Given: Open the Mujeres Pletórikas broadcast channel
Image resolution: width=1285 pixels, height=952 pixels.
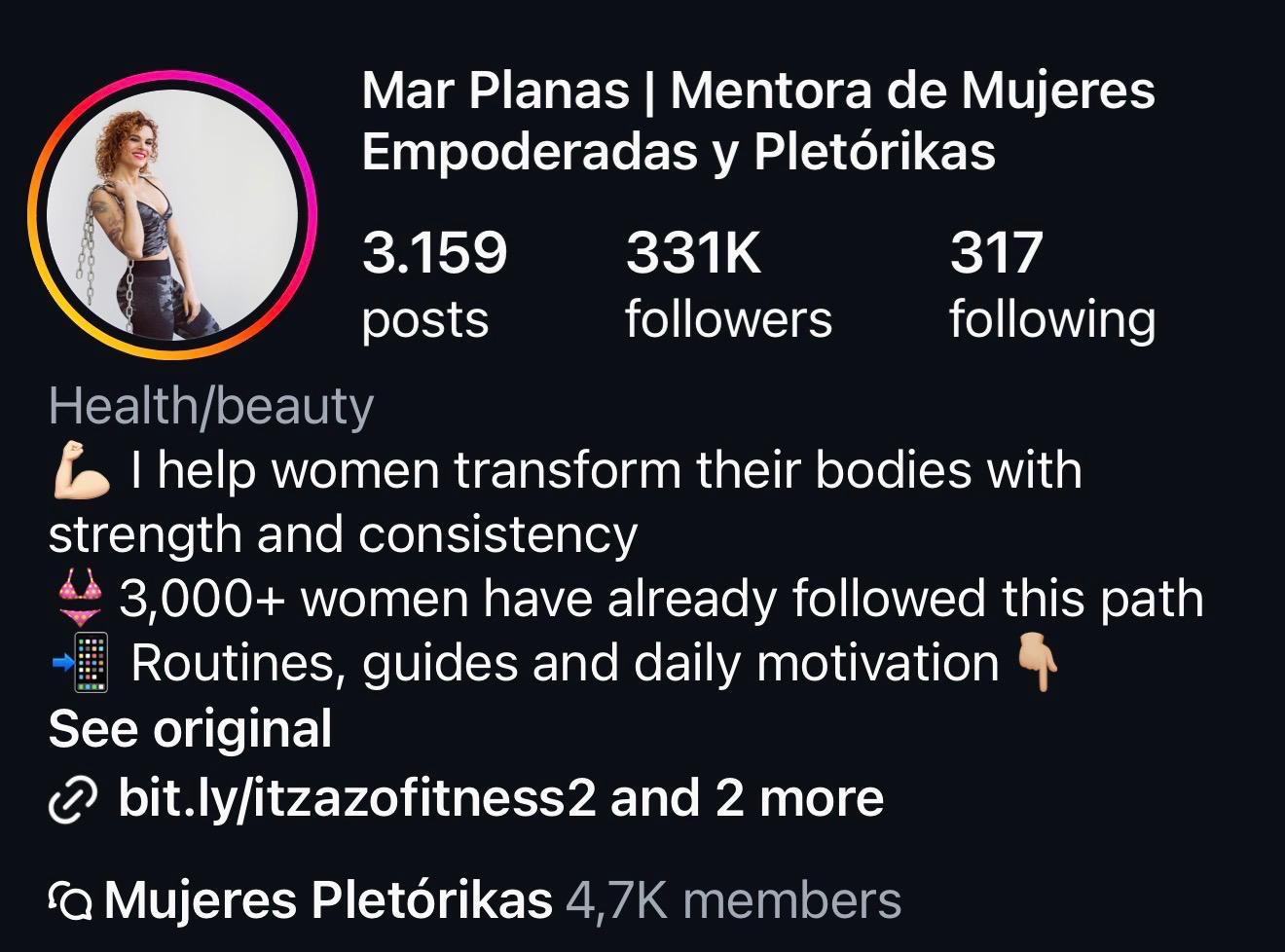Looking at the screenshot, I should pos(327,900).
